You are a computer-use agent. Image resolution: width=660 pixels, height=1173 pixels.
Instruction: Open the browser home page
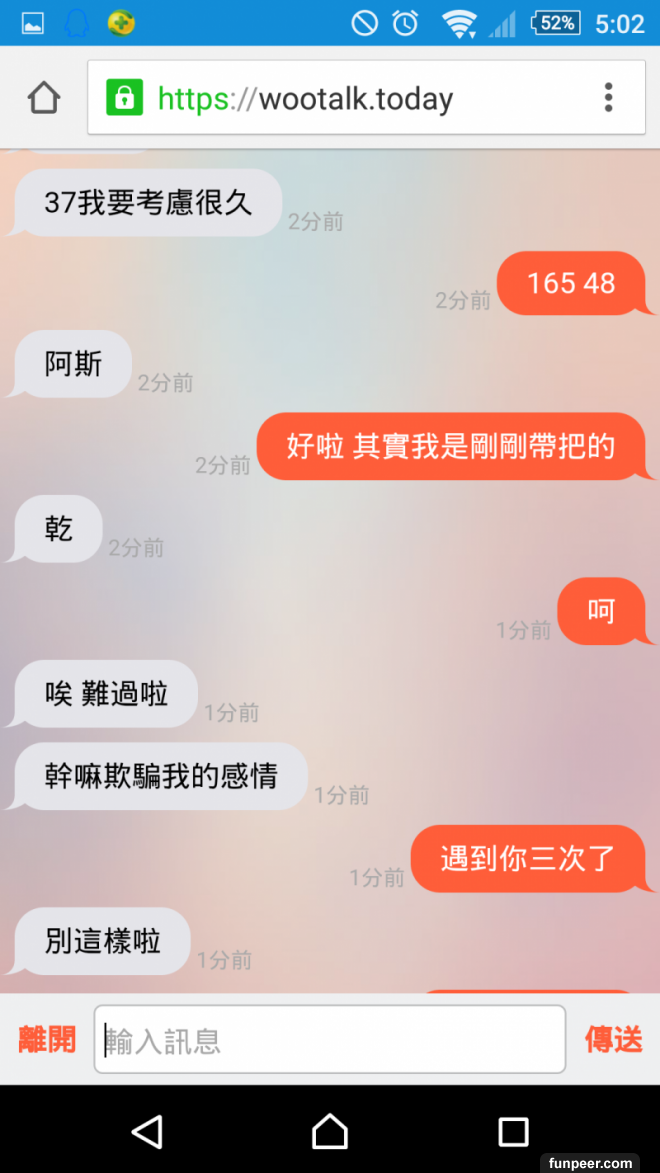coord(44,98)
